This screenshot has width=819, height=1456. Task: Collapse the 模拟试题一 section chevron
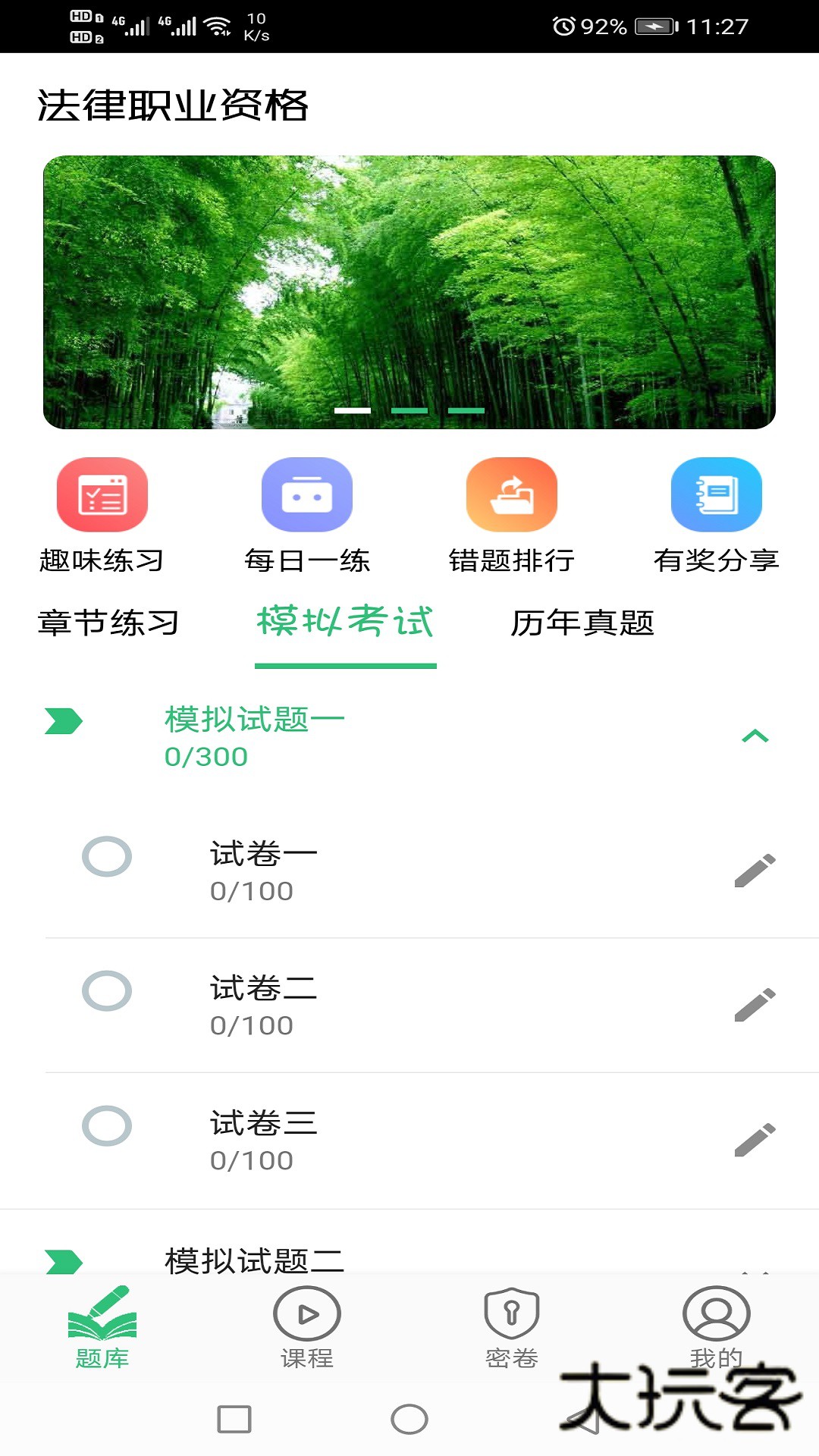point(756,736)
